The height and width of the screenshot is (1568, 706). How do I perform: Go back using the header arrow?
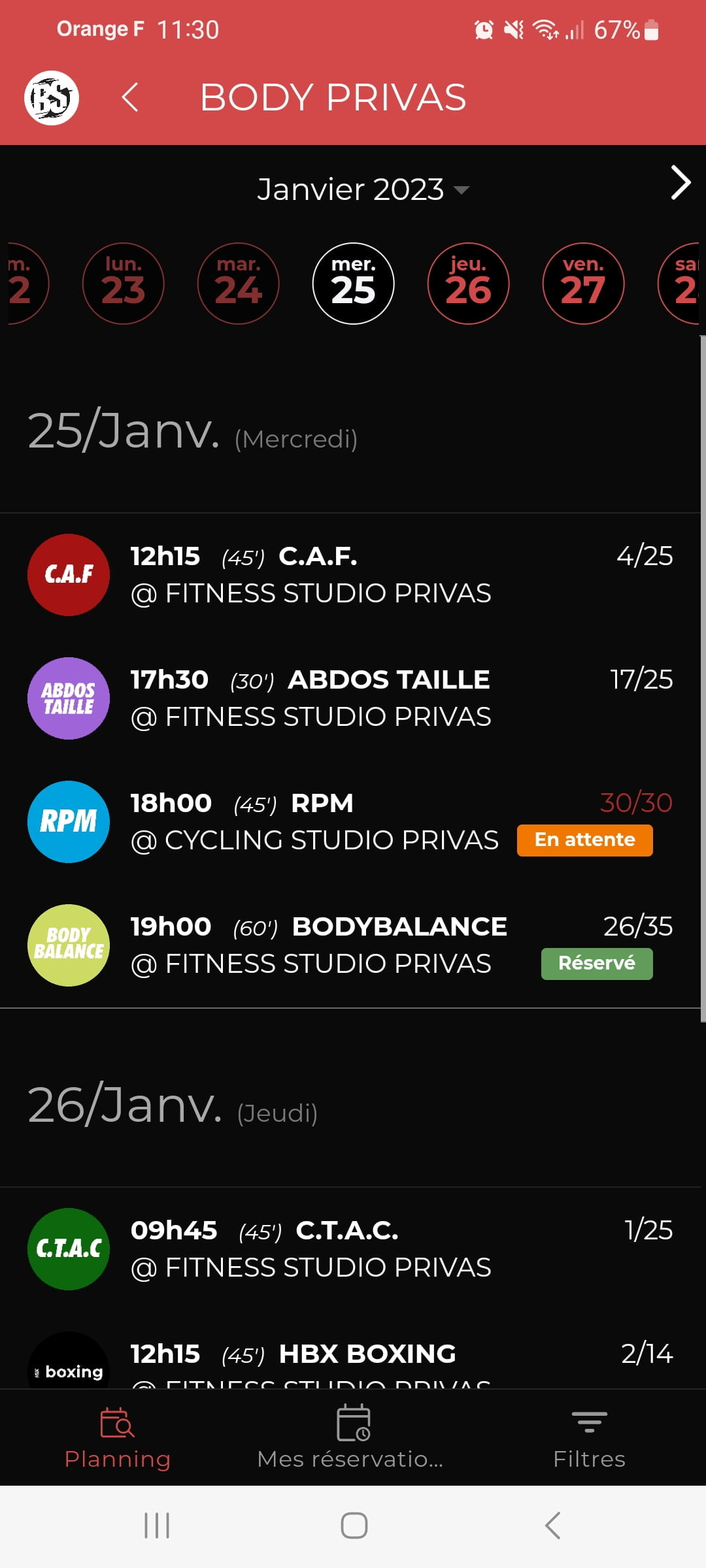pyautogui.click(x=130, y=98)
